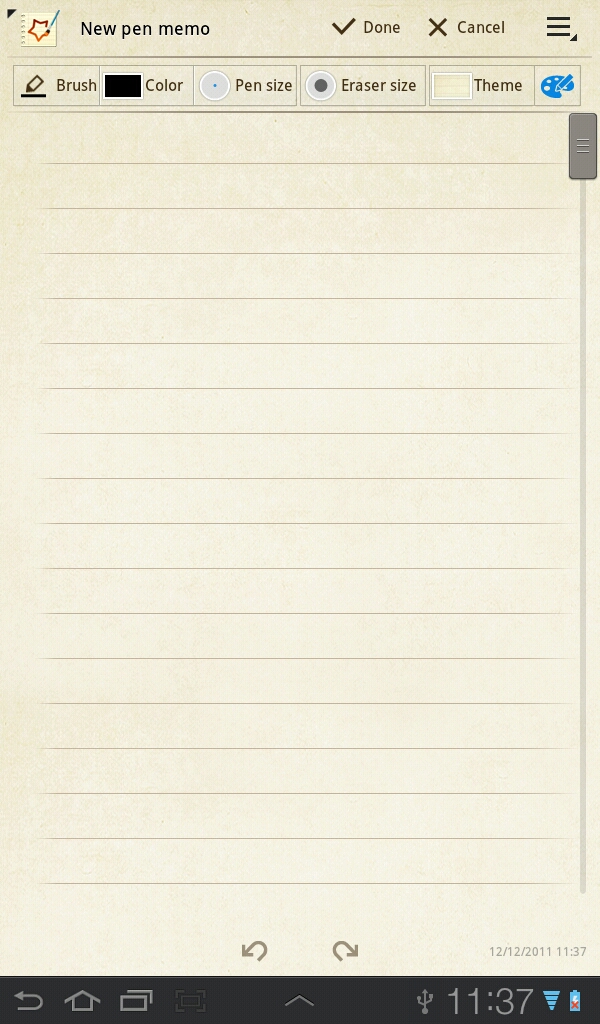600x1024 pixels.
Task: Open the overflow menu
Action: click(x=560, y=28)
